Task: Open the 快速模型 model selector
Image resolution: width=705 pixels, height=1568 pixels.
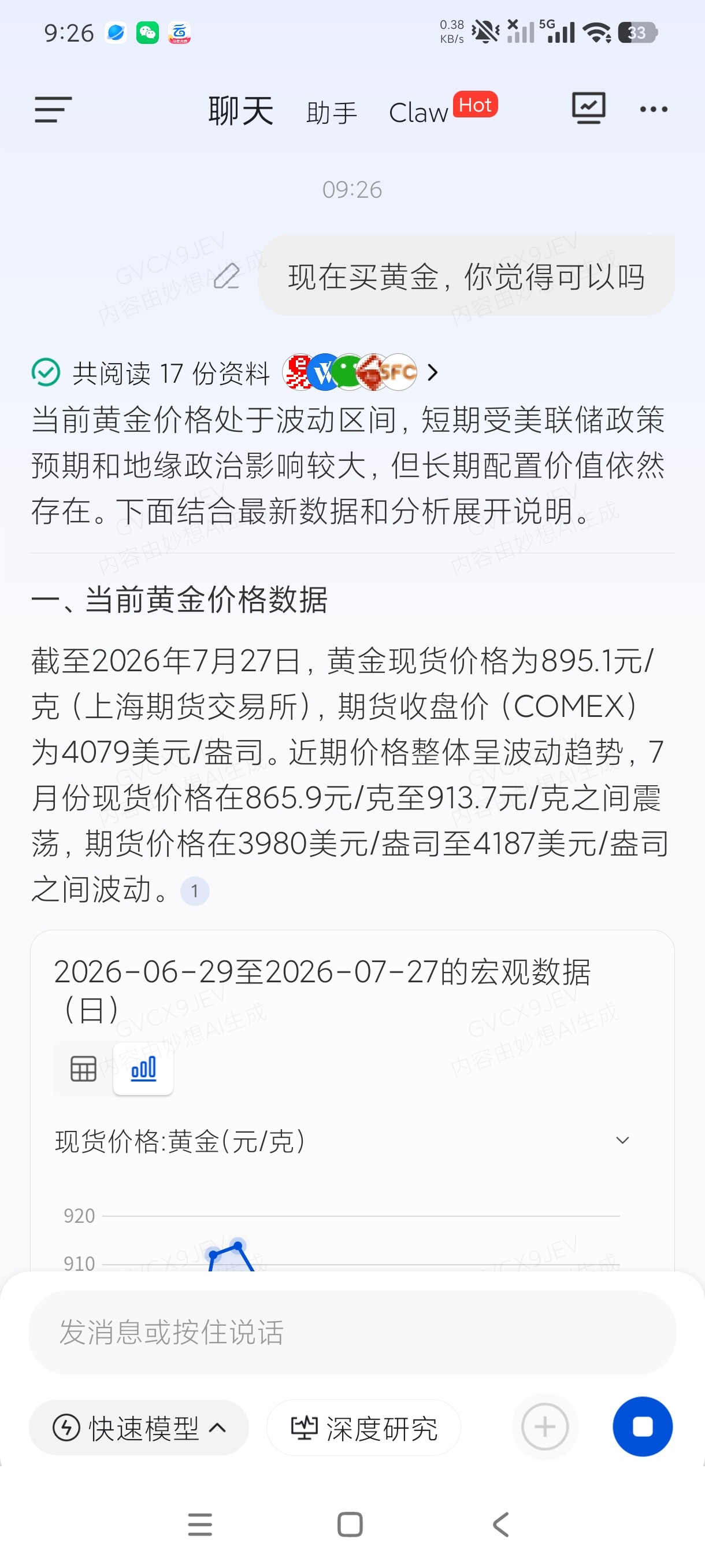Action: pyautogui.click(x=139, y=1428)
